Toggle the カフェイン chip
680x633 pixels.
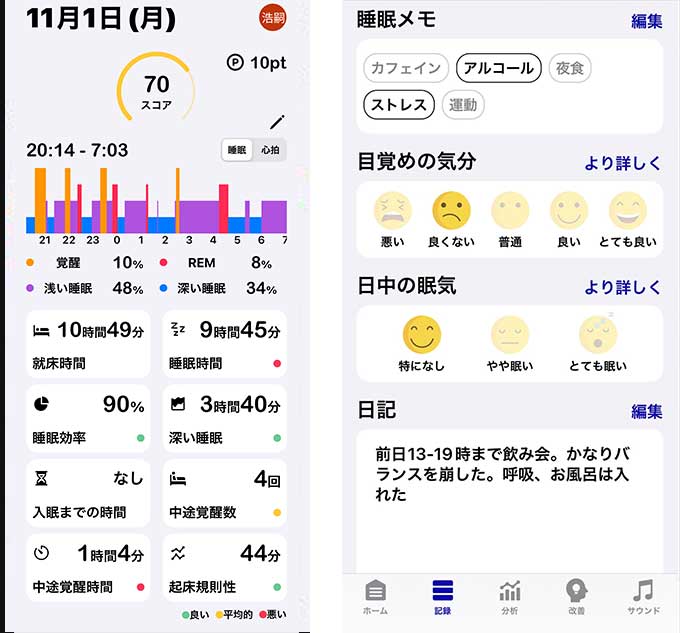click(405, 69)
